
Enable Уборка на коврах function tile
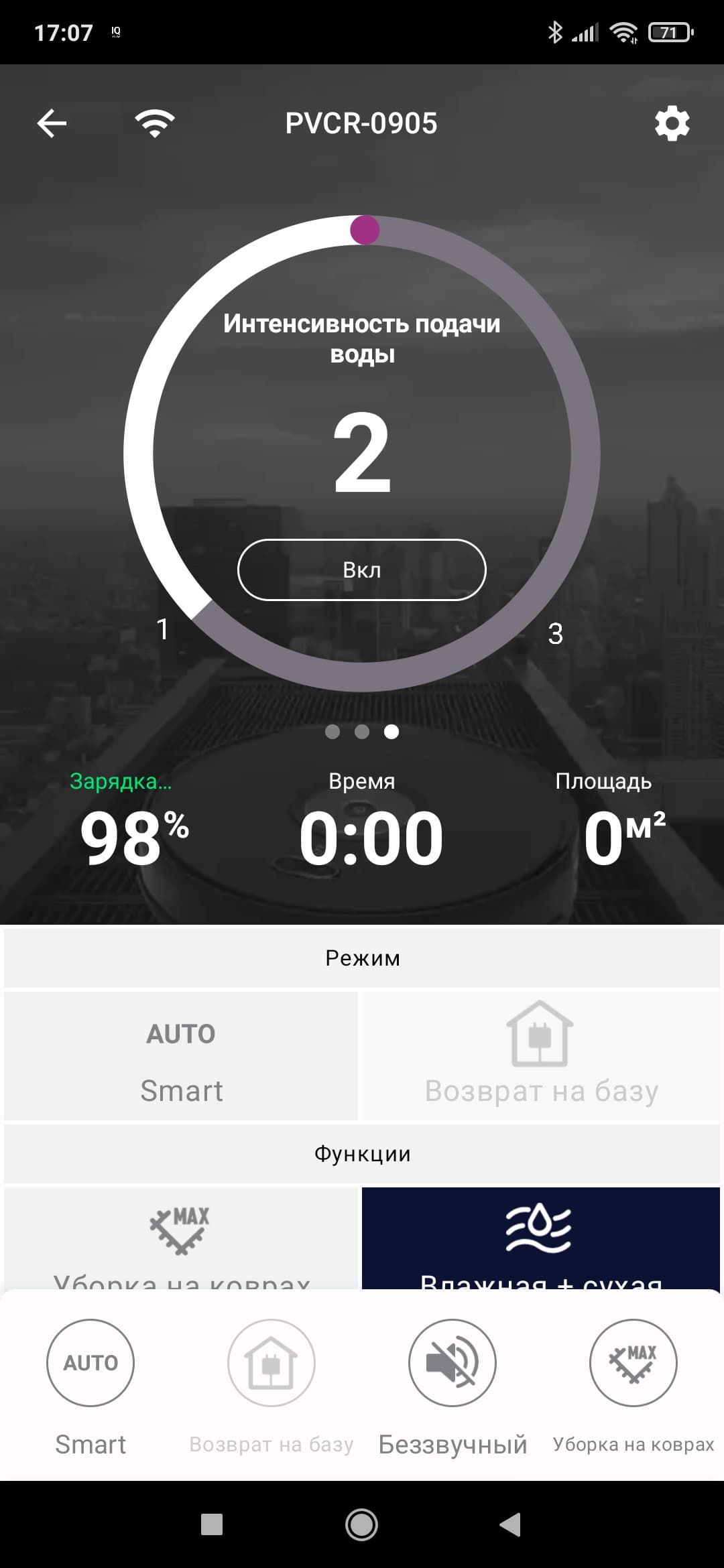(x=181, y=1240)
